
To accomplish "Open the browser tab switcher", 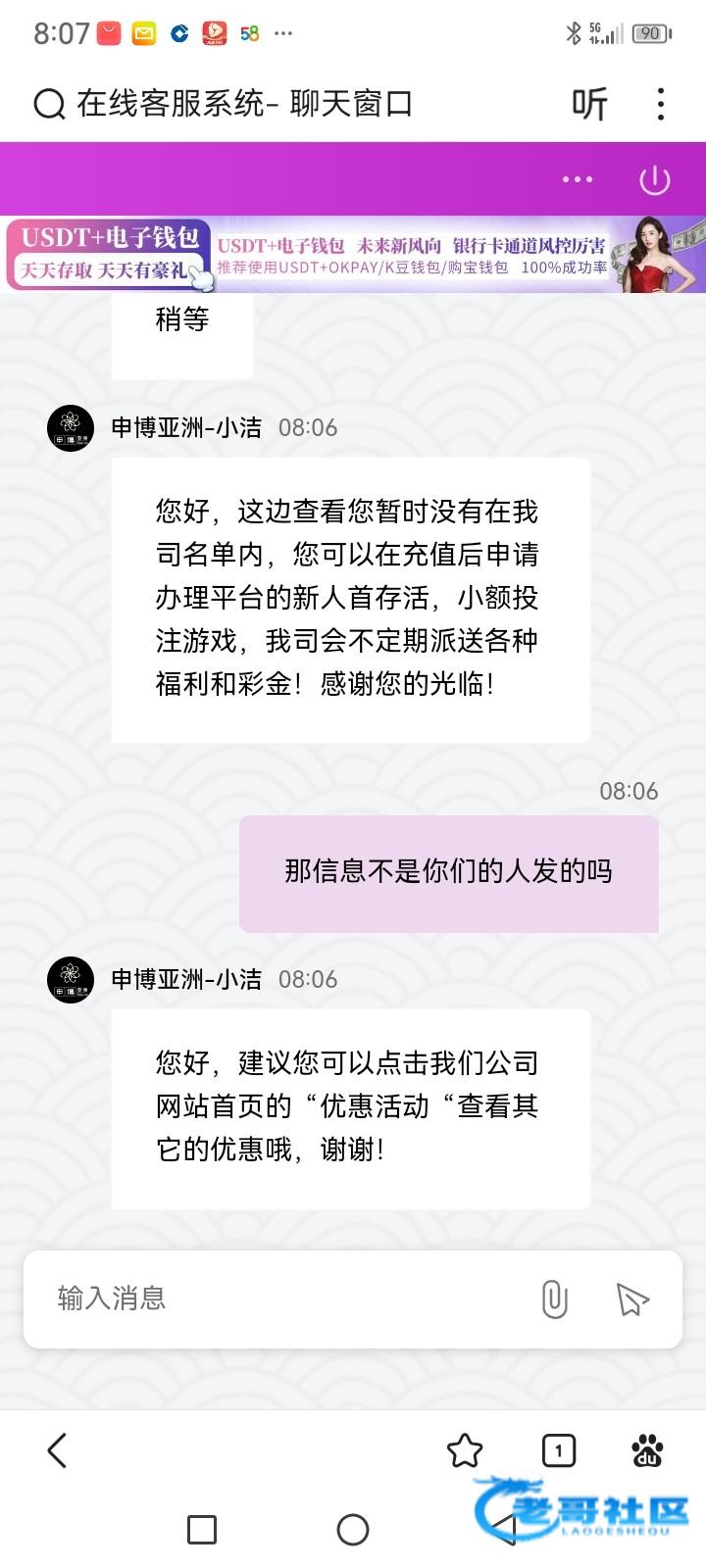I will [558, 1450].
